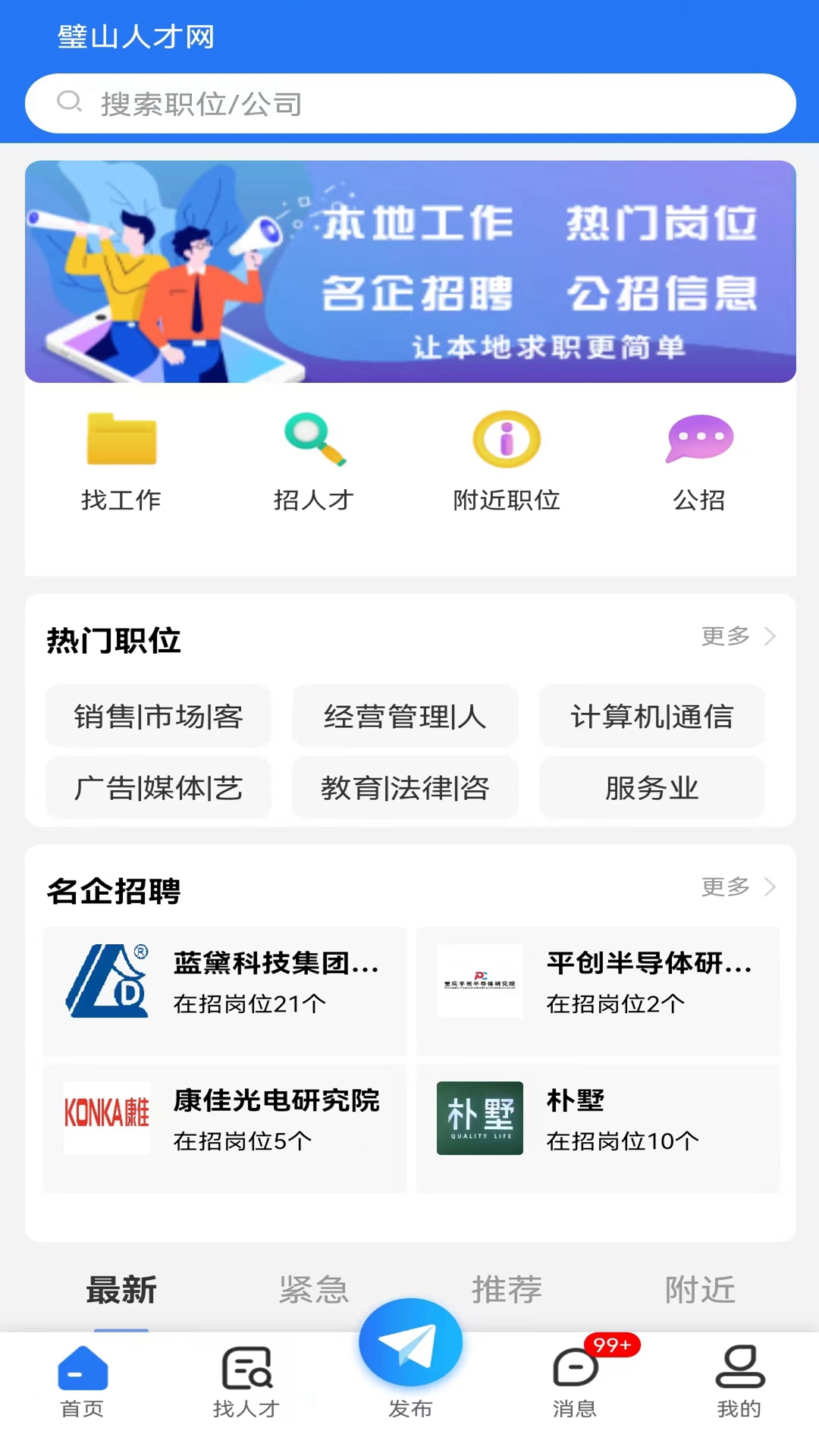Open the 找工作 folder icon
This screenshot has width=819, height=1456.
pyautogui.click(x=121, y=438)
